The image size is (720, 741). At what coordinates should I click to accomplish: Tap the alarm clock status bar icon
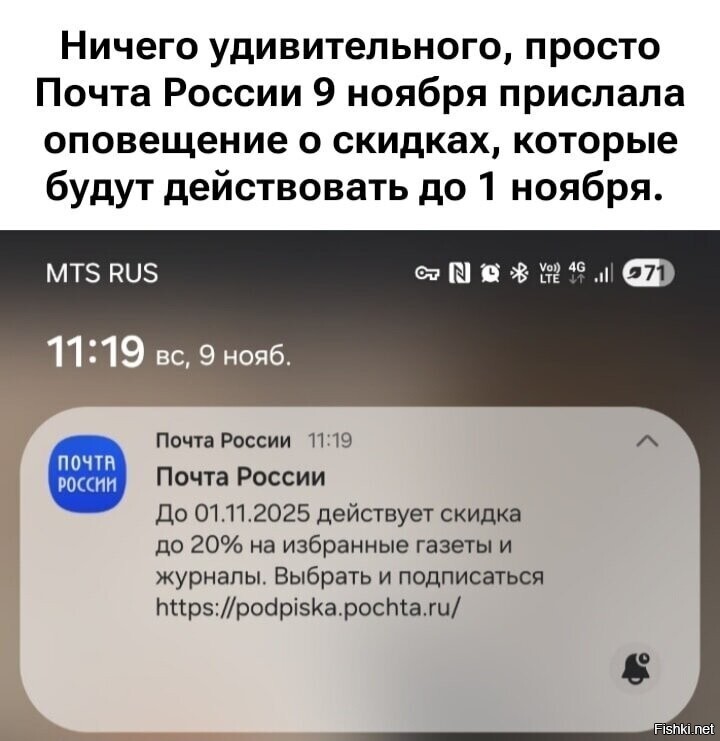(x=488, y=271)
